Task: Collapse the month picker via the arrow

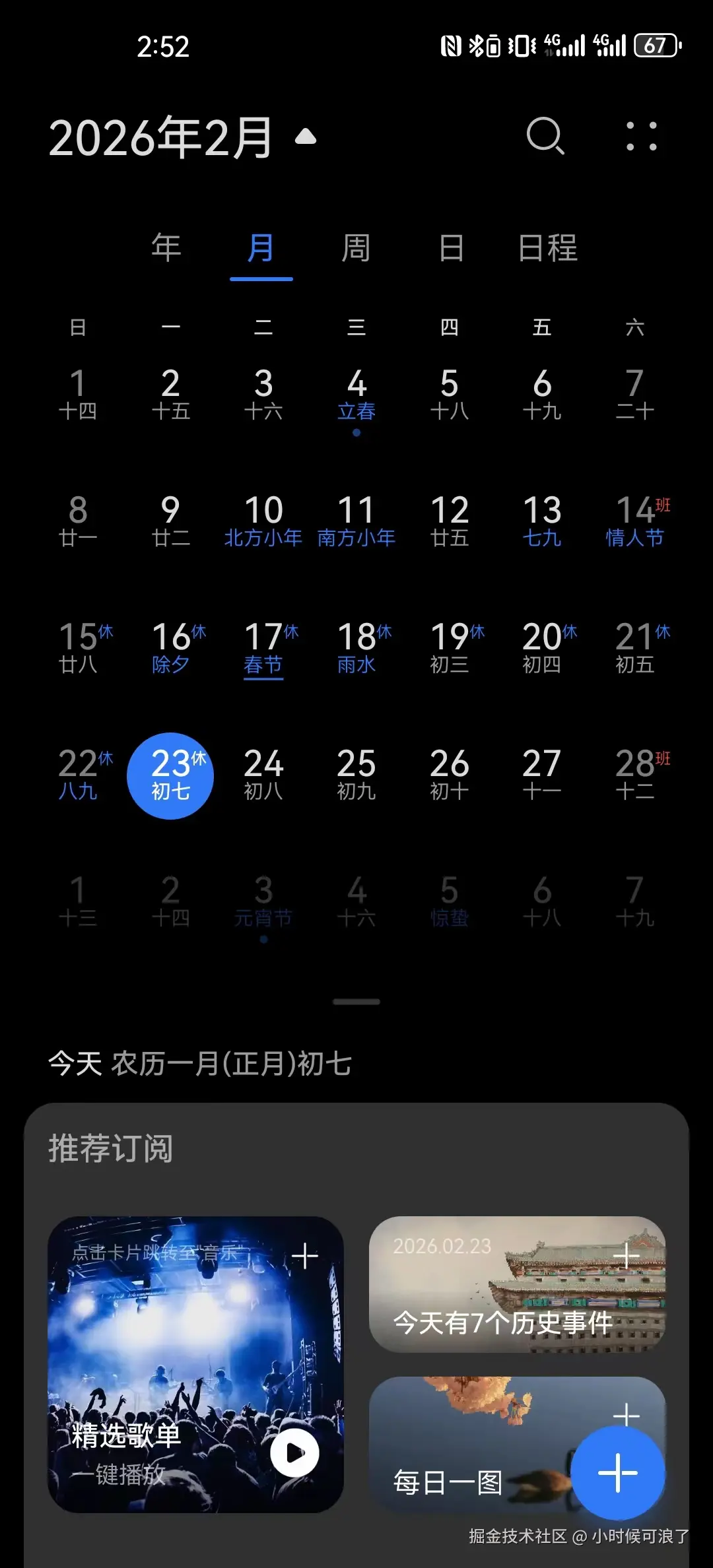Action: (x=306, y=137)
